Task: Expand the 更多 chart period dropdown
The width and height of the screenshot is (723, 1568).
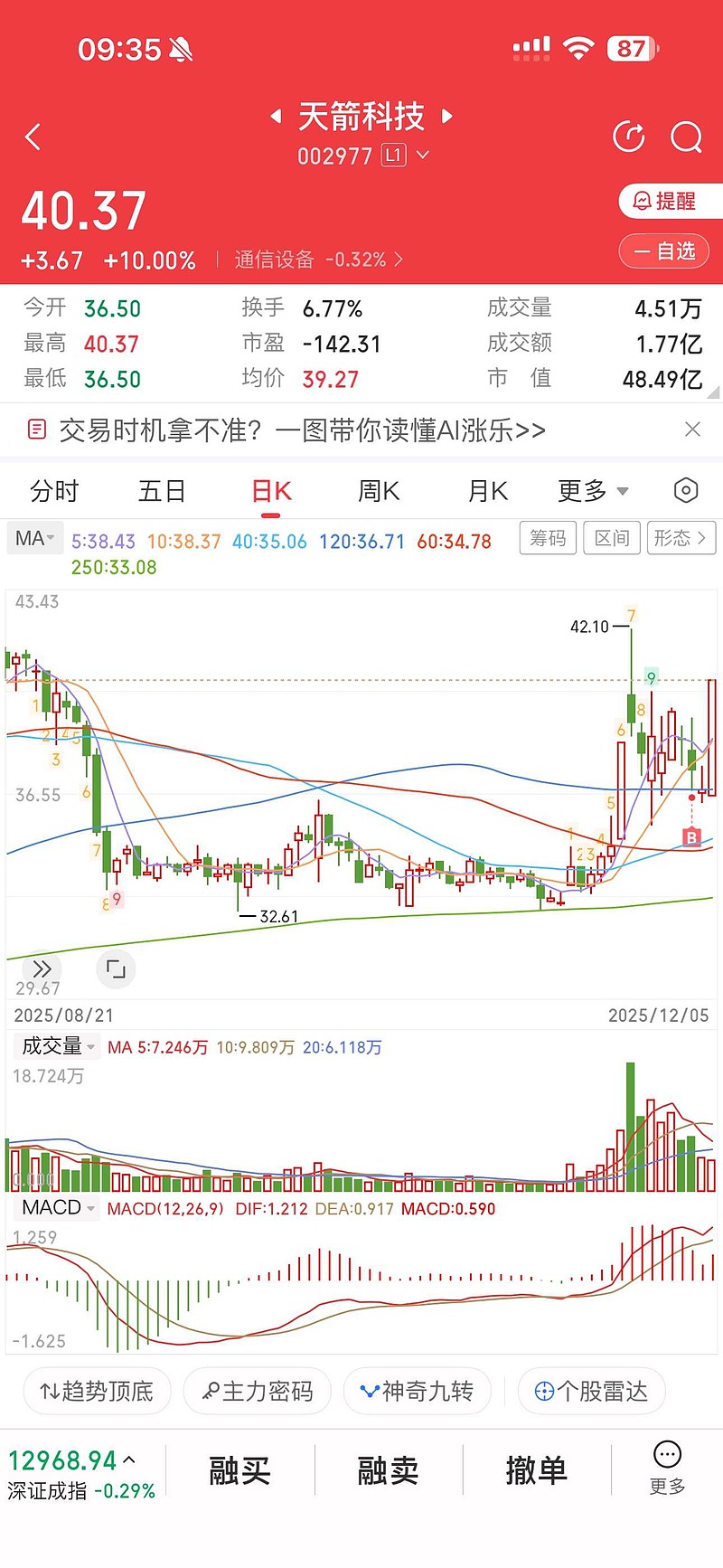Action: coord(593,491)
